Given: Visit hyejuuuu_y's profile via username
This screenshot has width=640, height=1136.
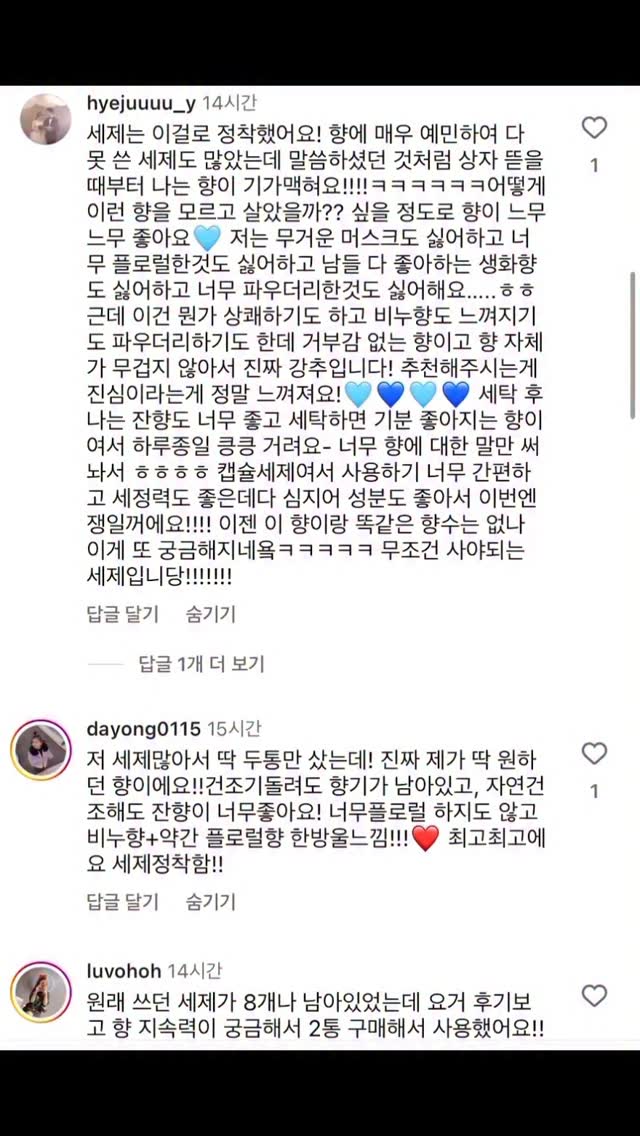Looking at the screenshot, I should 140,103.
